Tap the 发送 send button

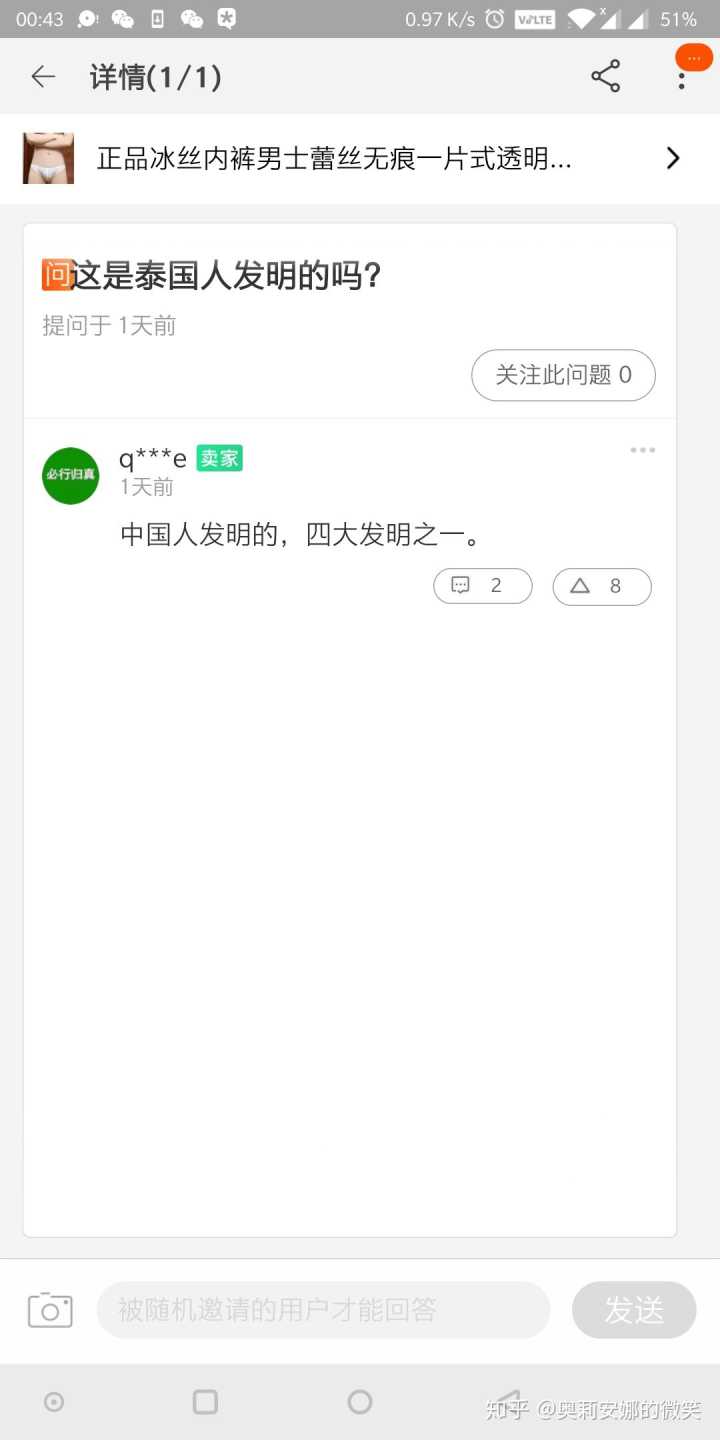tap(633, 1310)
